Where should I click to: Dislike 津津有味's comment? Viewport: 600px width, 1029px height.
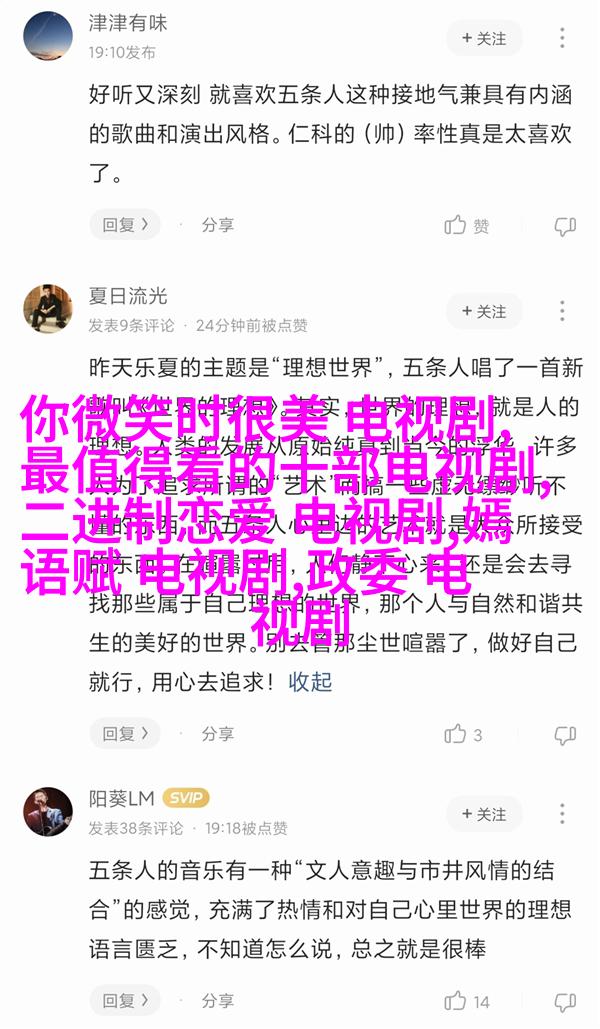566,225
